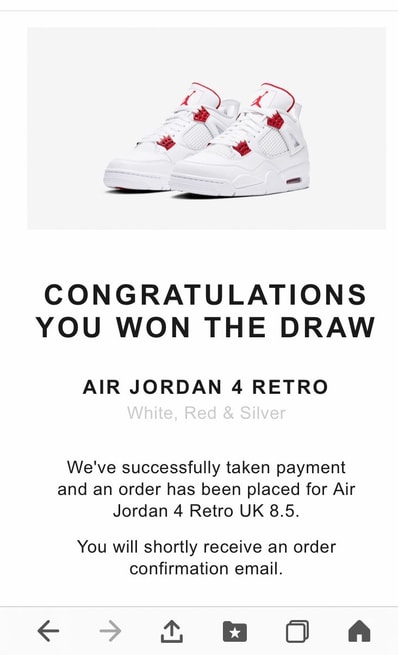The height and width of the screenshot is (655, 398).
Task: Tap the forward arrow in the toolbar
Action: [x=111, y=631]
